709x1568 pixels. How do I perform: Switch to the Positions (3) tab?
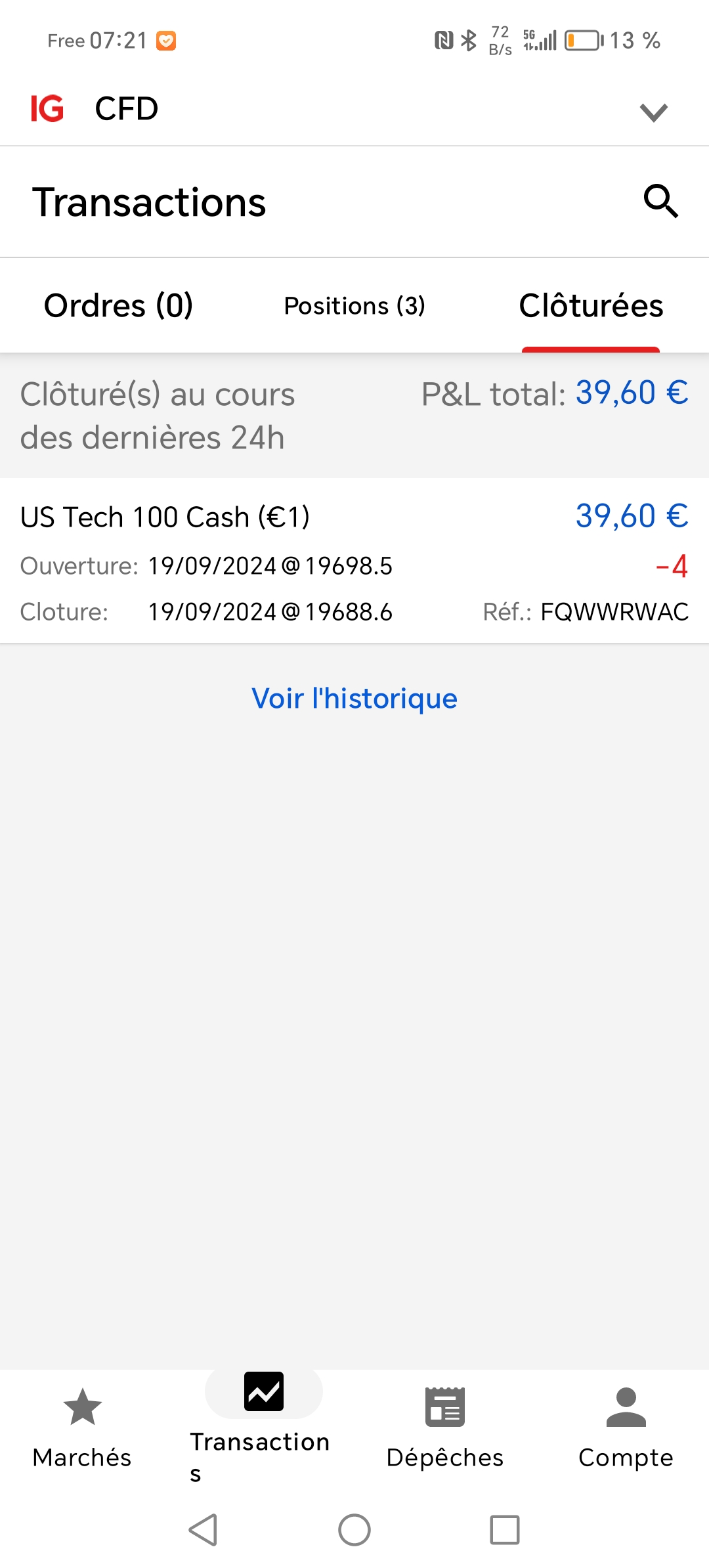[x=354, y=305]
